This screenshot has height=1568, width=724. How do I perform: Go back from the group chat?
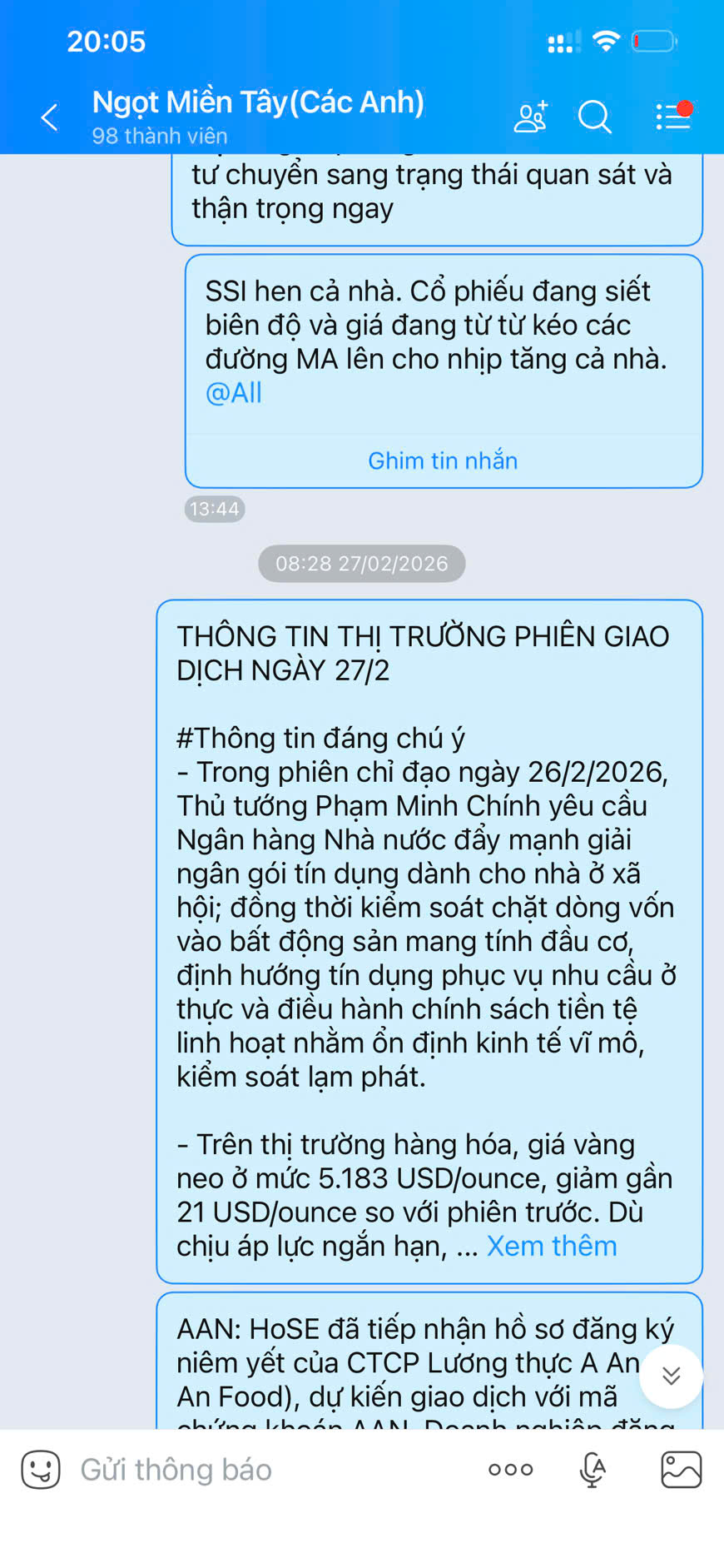tap(50, 117)
